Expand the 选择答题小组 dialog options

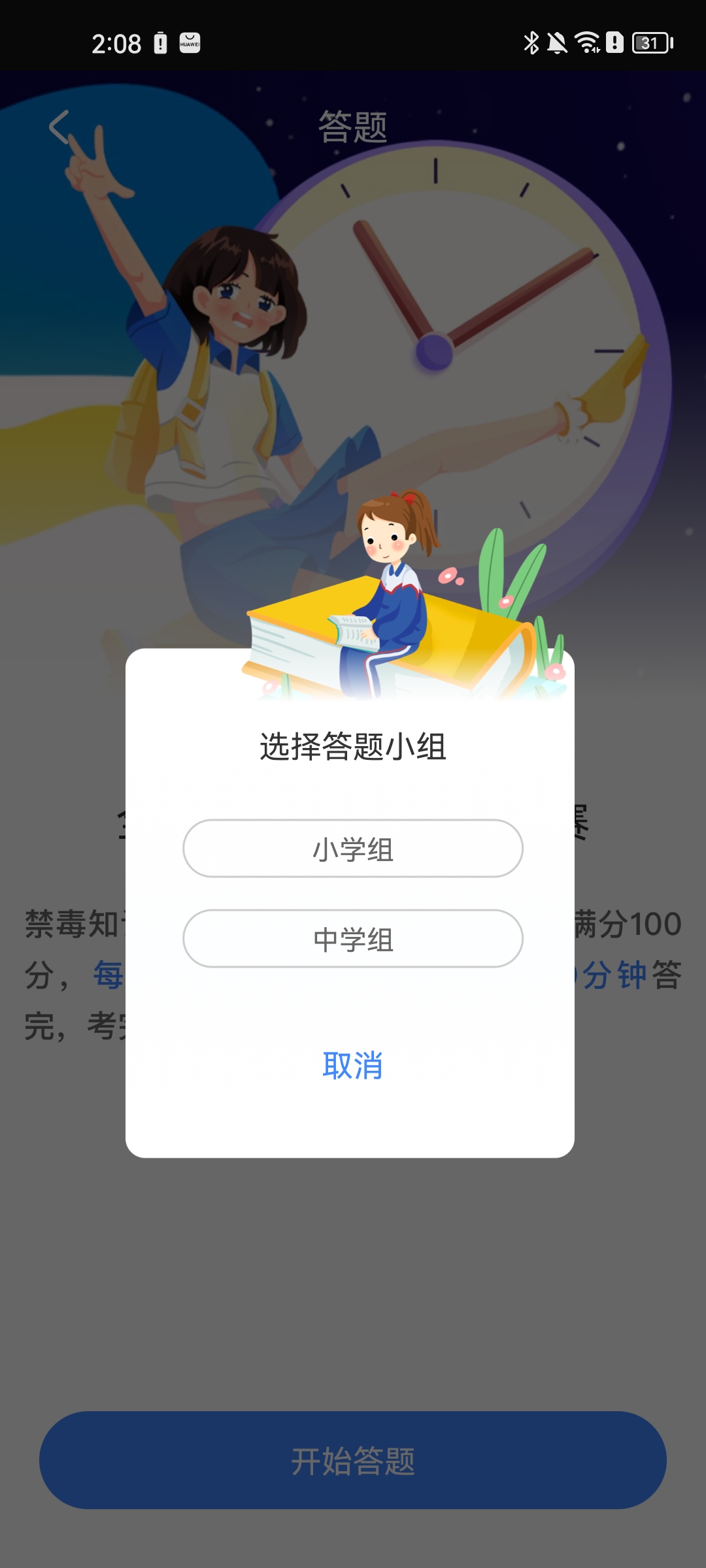point(353,743)
